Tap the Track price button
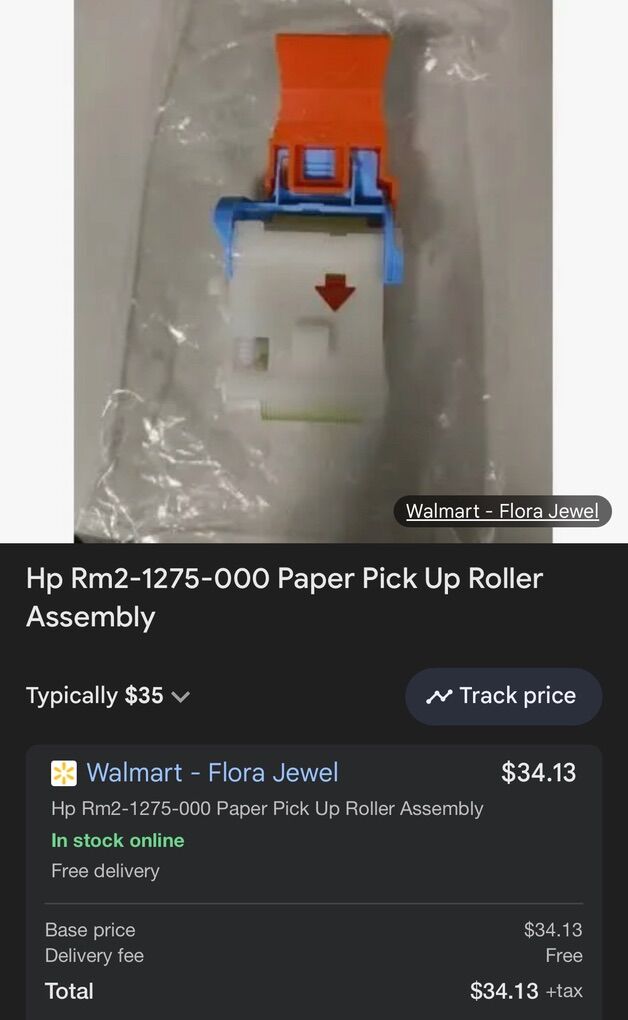Viewport: 628px width, 1020px height. pos(503,696)
